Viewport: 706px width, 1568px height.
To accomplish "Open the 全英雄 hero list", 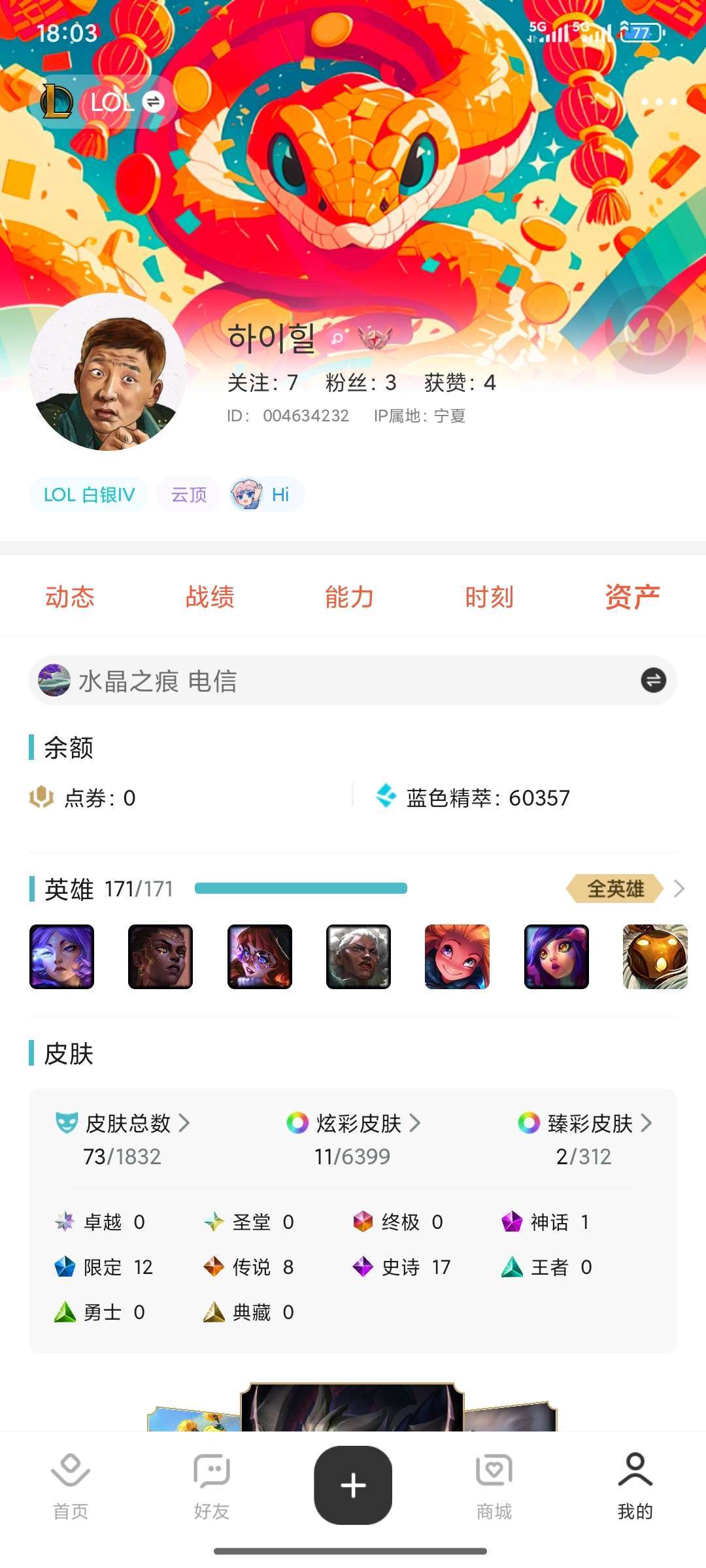I will point(625,889).
